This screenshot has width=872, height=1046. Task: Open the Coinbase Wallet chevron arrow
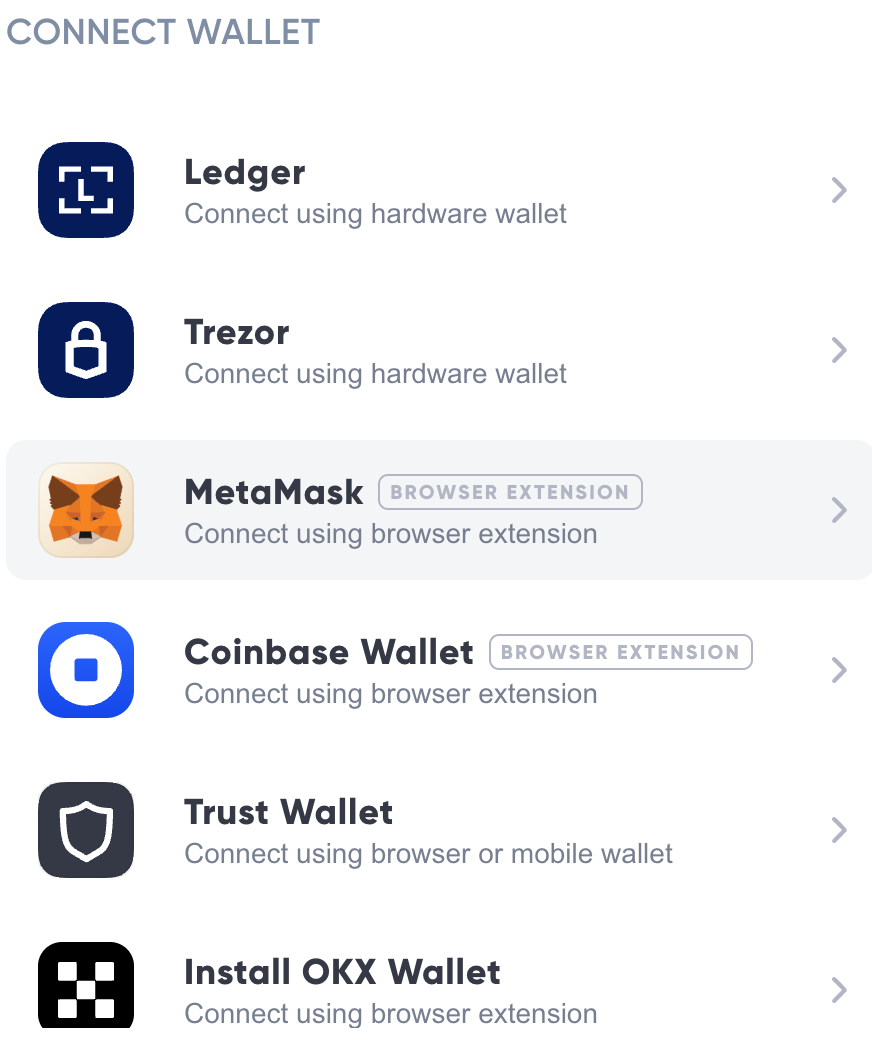point(839,670)
